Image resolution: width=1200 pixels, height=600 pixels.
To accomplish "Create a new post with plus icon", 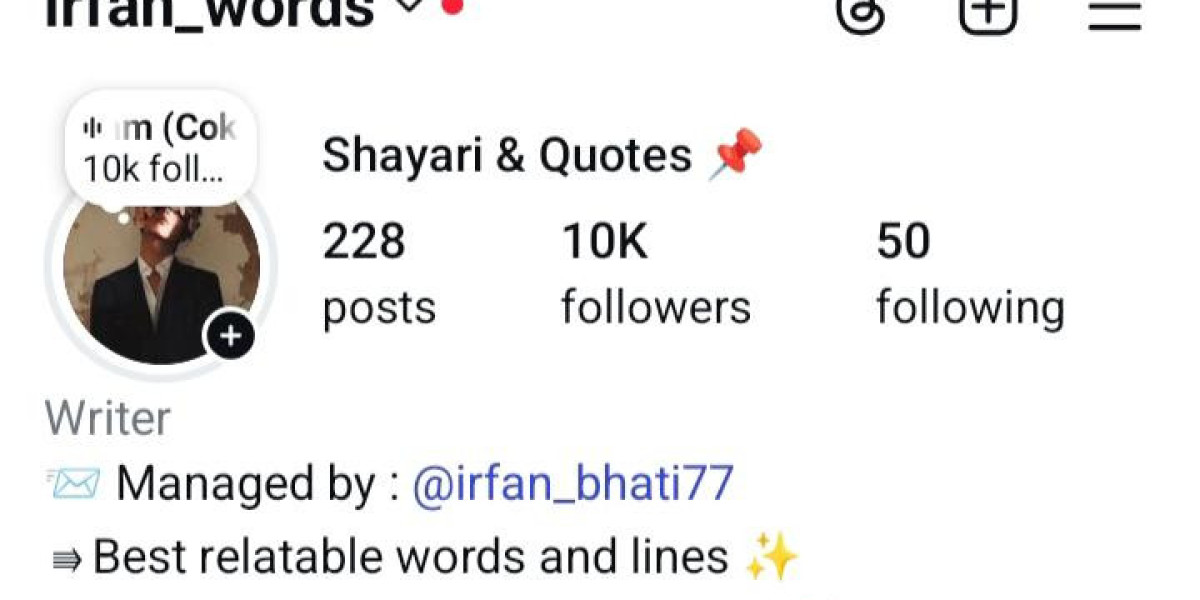I will [988, 12].
